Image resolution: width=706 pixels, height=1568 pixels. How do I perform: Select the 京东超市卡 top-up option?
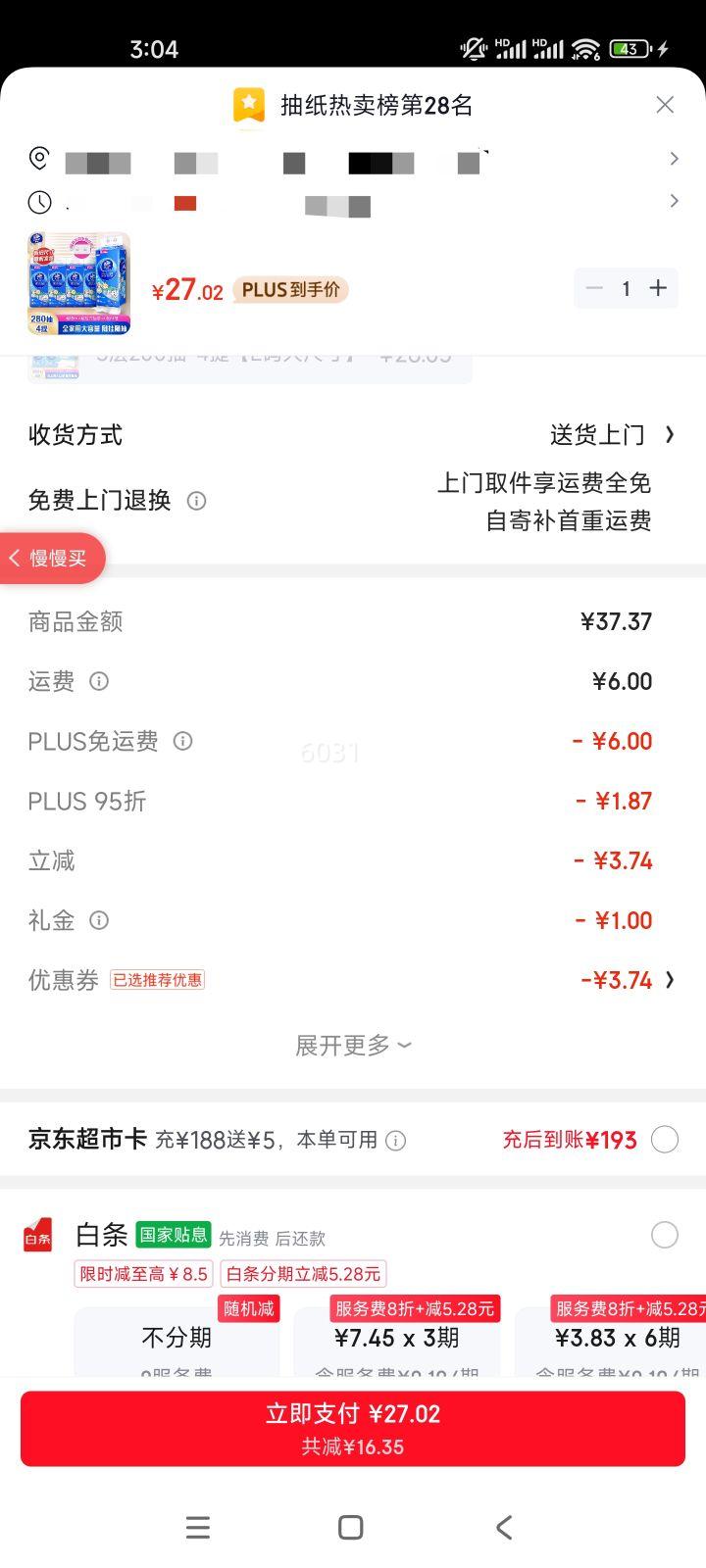664,1140
